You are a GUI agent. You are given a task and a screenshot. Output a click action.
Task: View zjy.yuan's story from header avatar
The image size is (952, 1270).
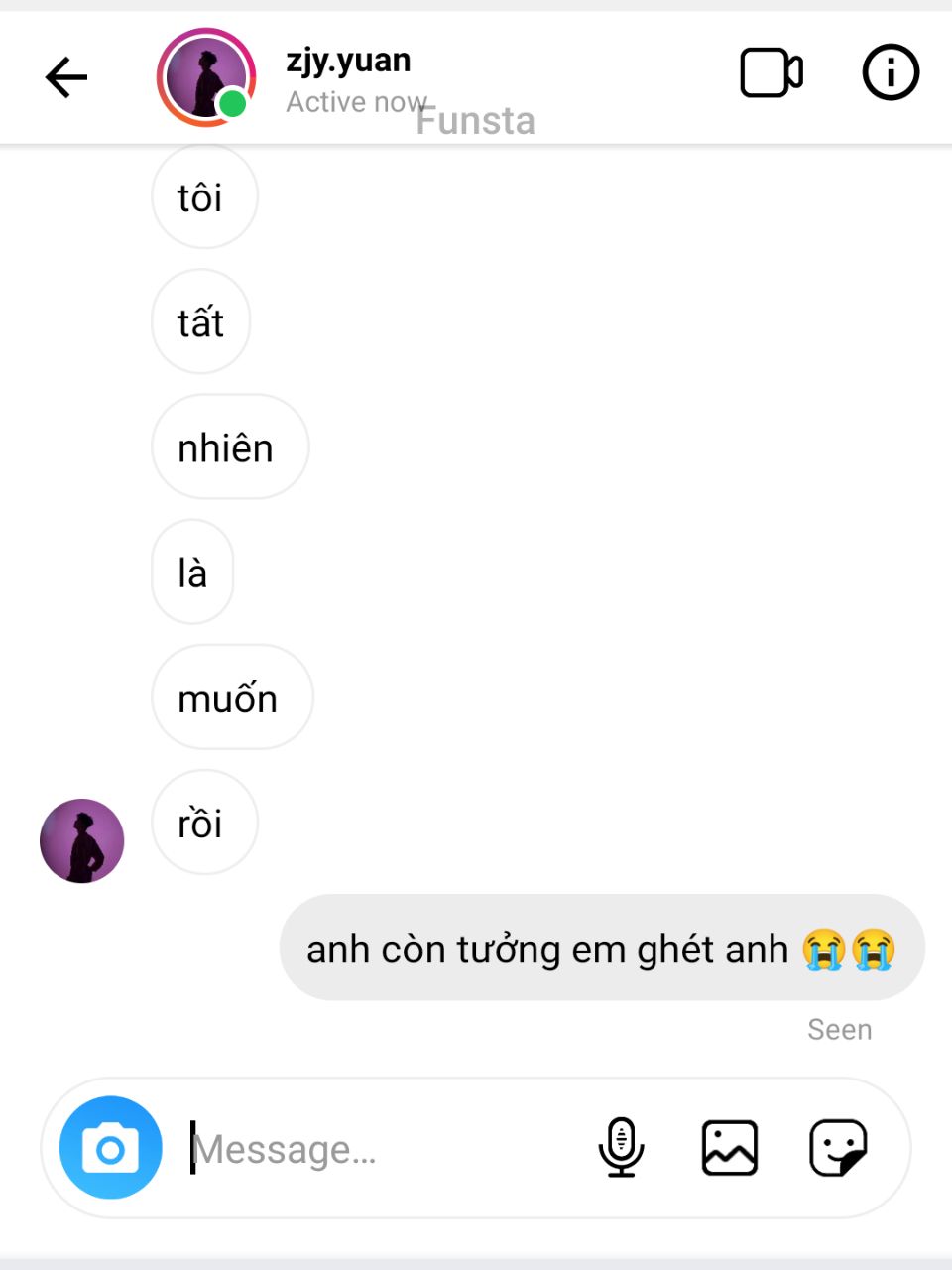[205, 77]
